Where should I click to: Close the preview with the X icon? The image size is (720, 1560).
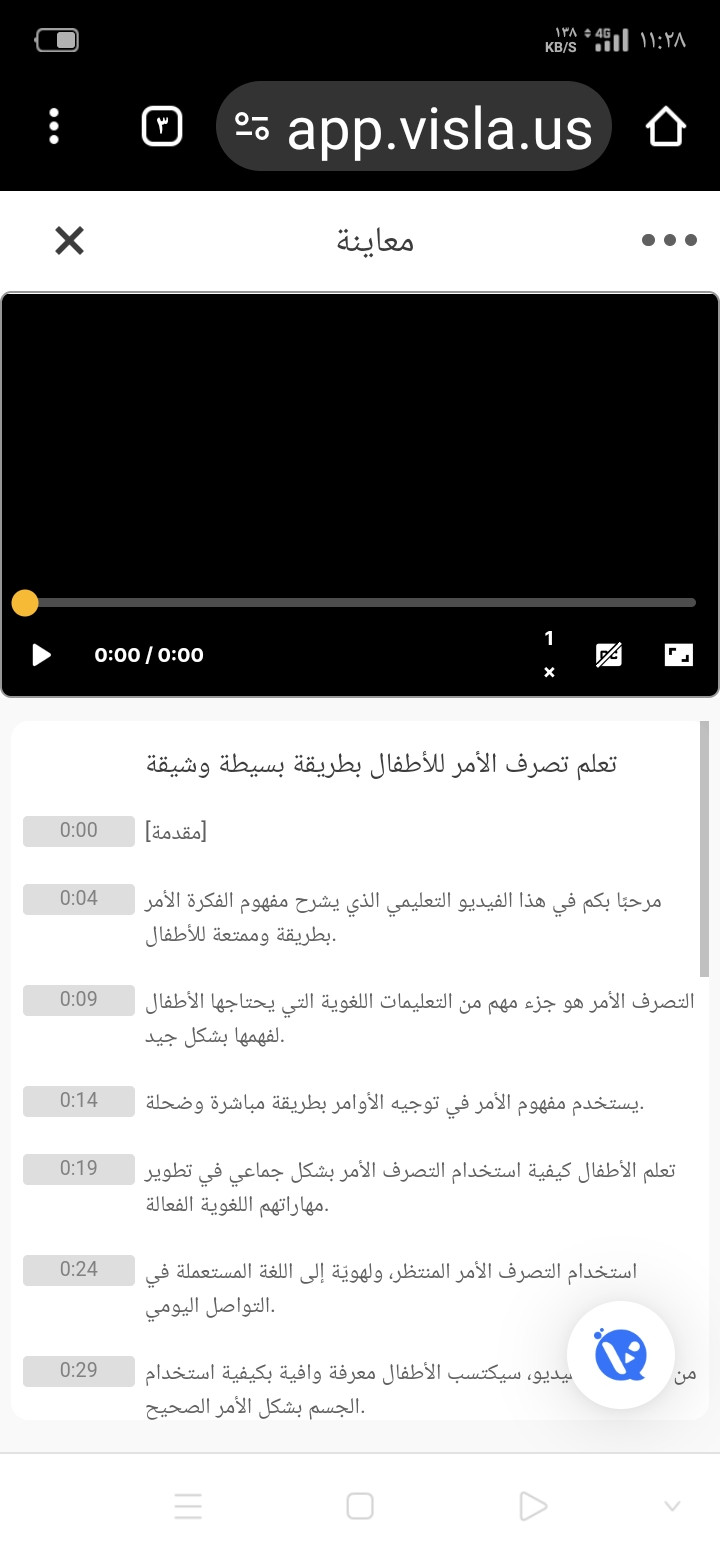click(69, 240)
